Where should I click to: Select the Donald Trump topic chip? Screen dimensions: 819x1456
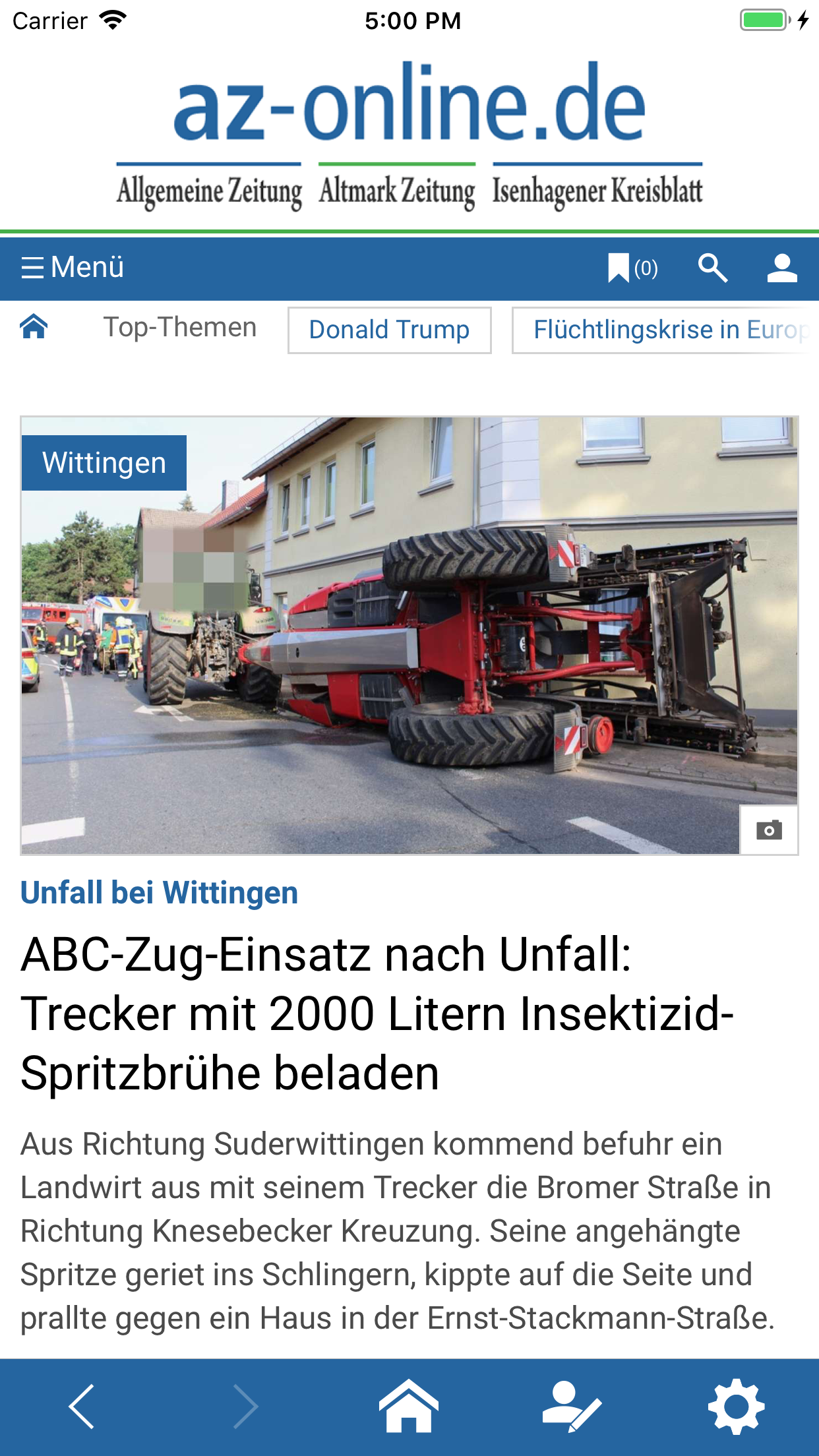pyautogui.click(x=389, y=330)
